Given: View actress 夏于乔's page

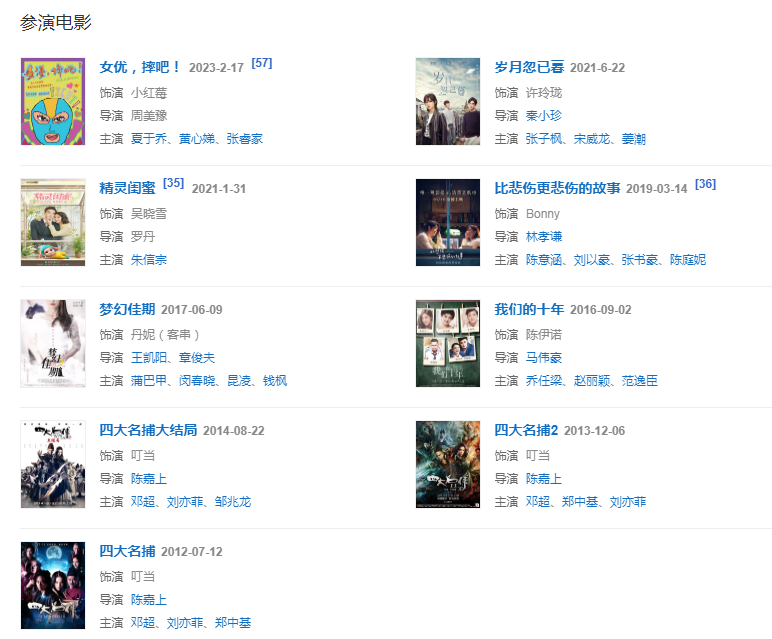Looking at the screenshot, I should [x=149, y=139].
